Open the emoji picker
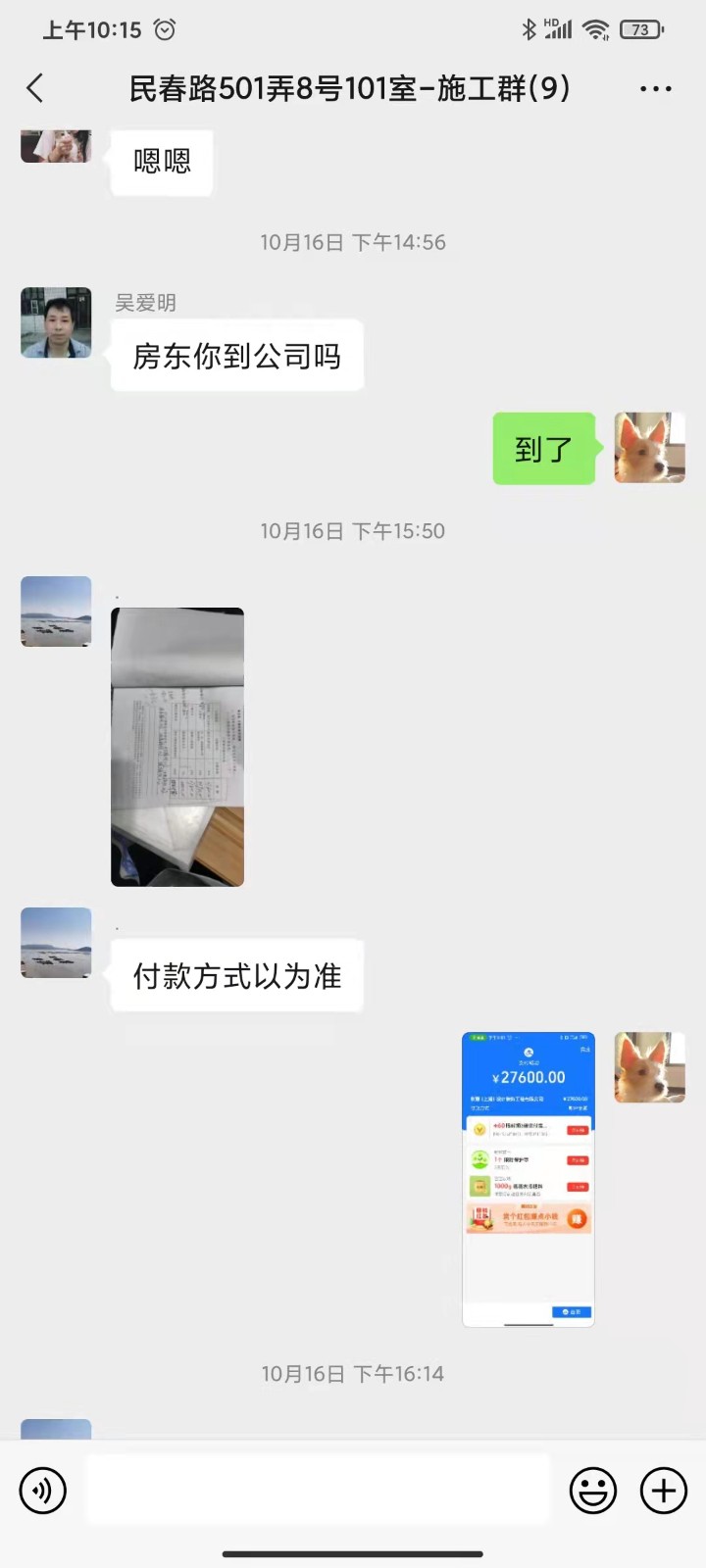 click(x=593, y=1491)
